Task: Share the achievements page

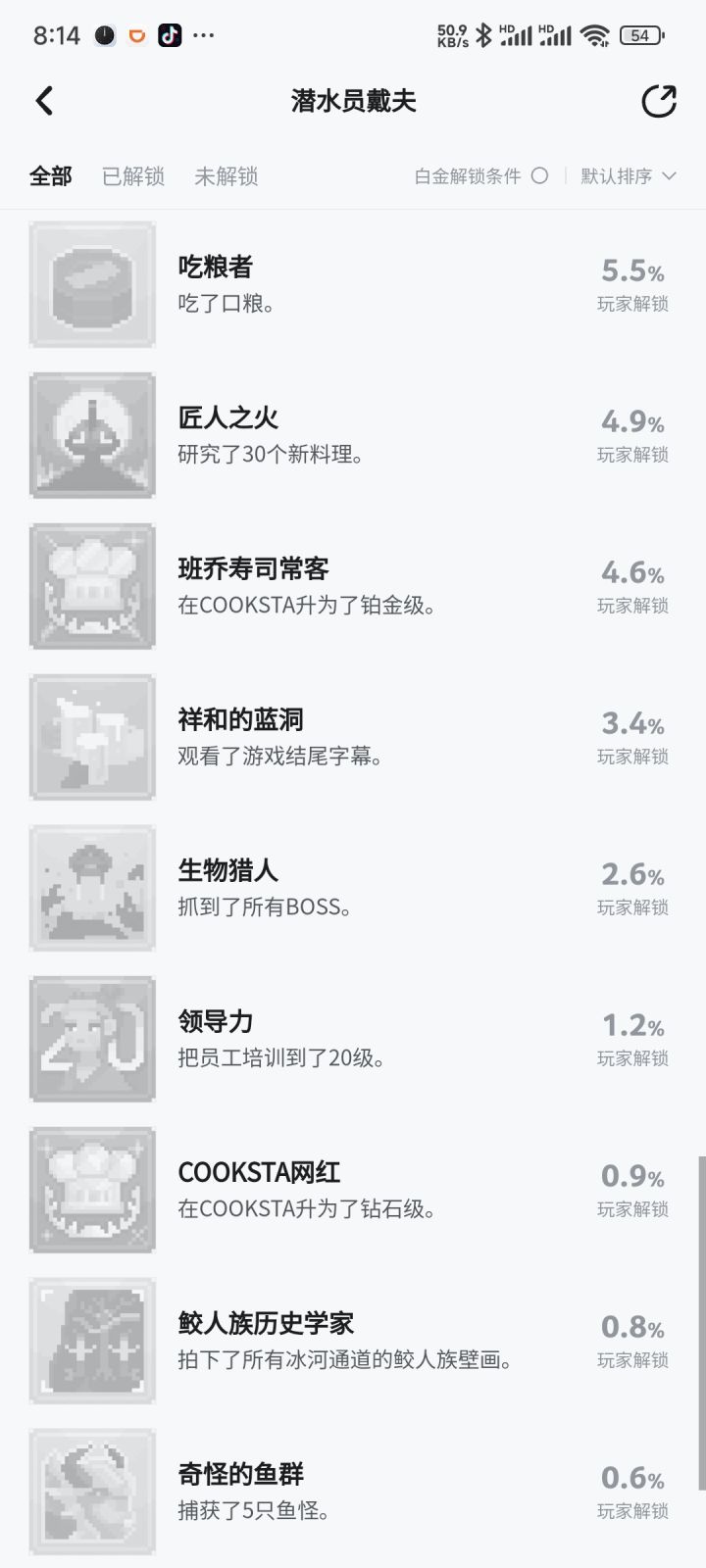Action: click(659, 101)
